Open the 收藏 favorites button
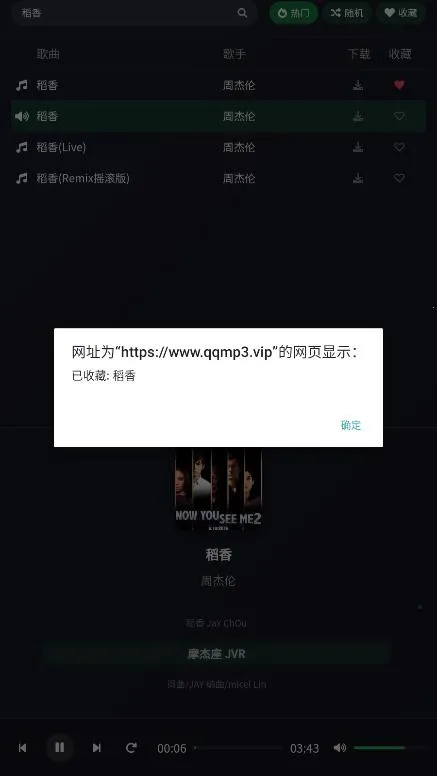This screenshot has width=437, height=776. coord(401,13)
